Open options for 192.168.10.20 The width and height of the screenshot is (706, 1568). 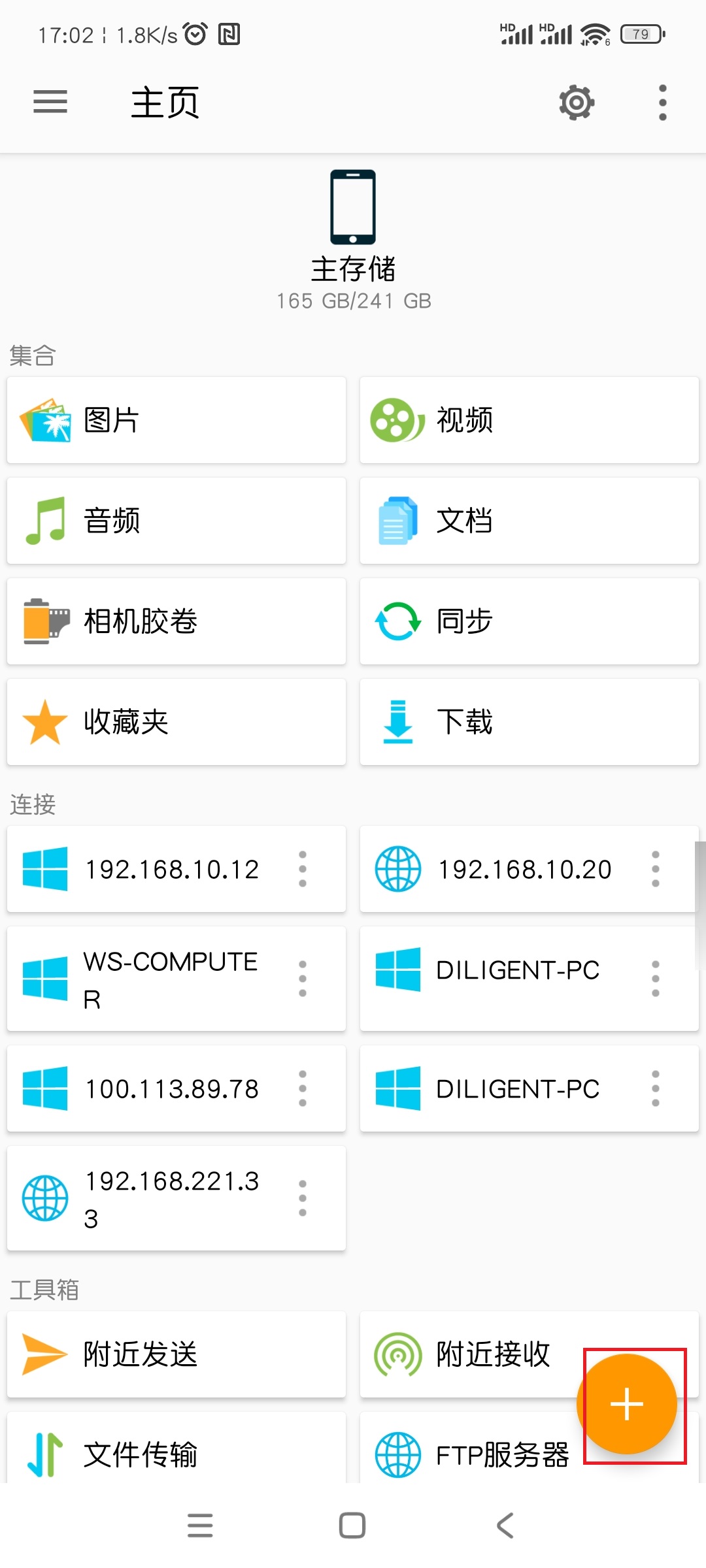pos(656,869)
